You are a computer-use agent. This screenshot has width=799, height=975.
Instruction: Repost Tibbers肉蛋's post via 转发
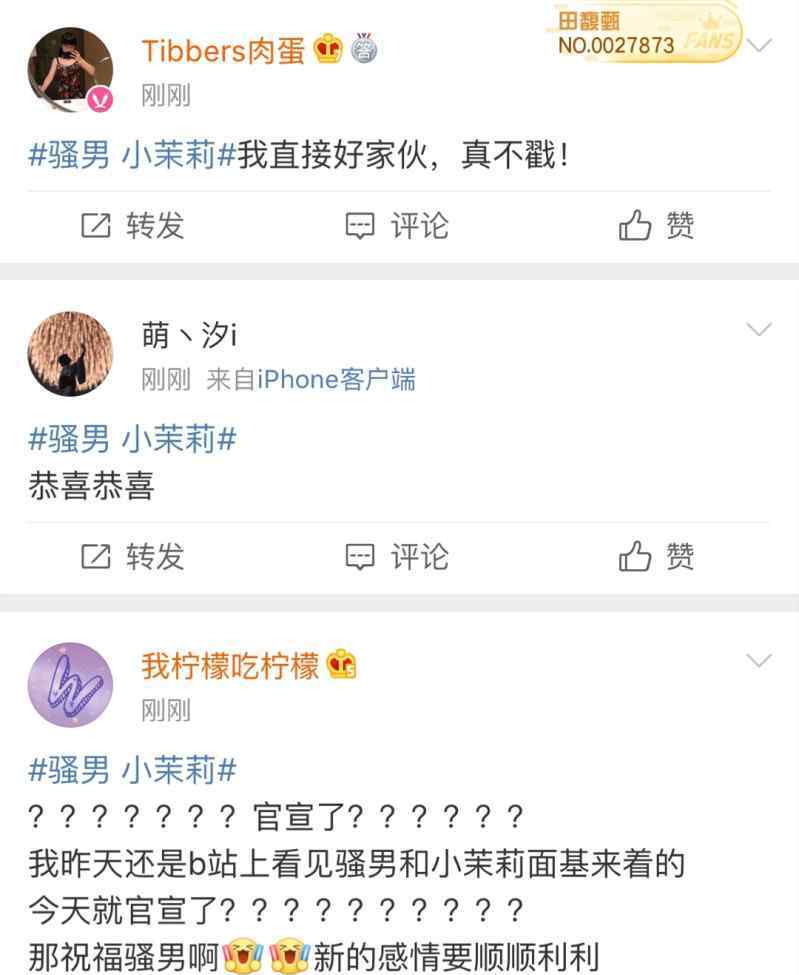(x=134, y=227)
